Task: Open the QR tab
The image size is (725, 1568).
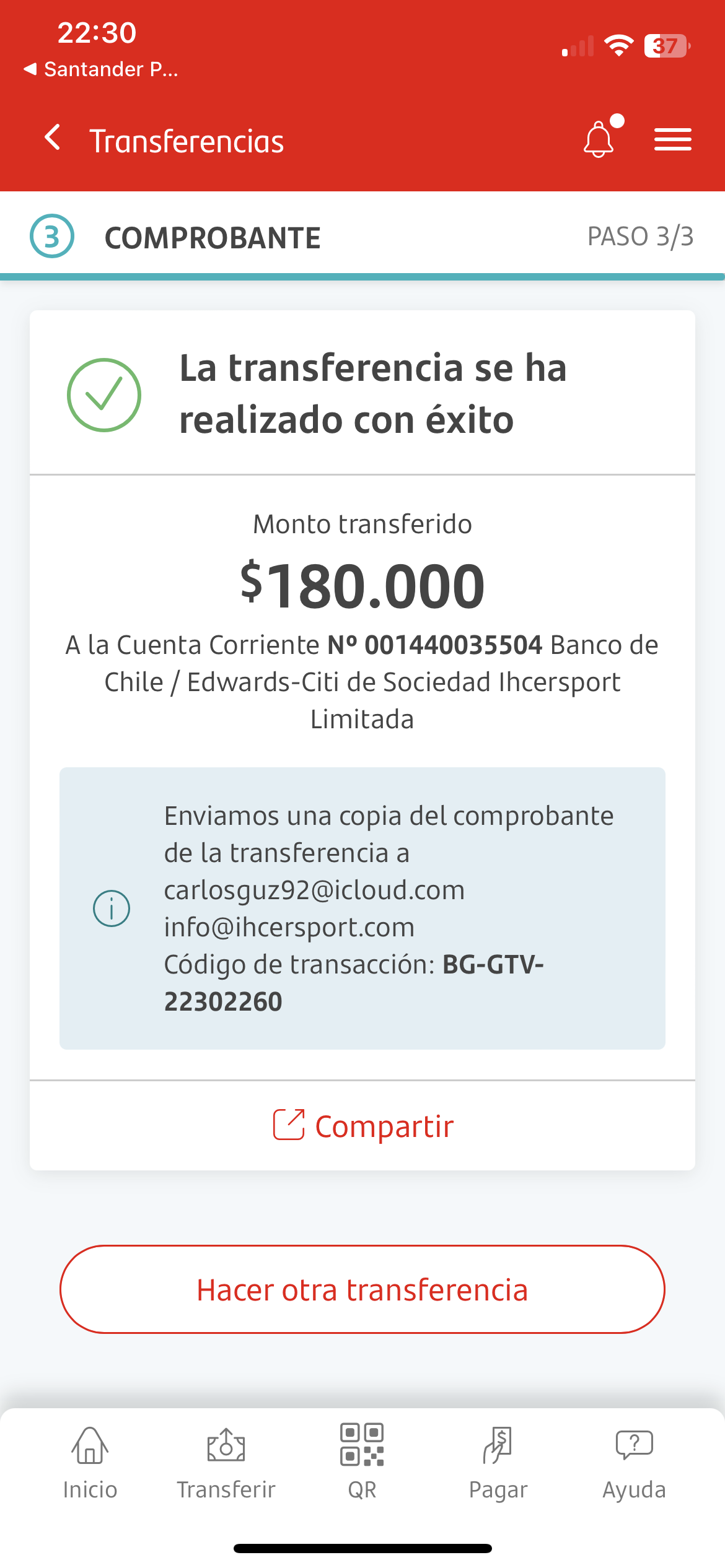Action: point(362,1464)
